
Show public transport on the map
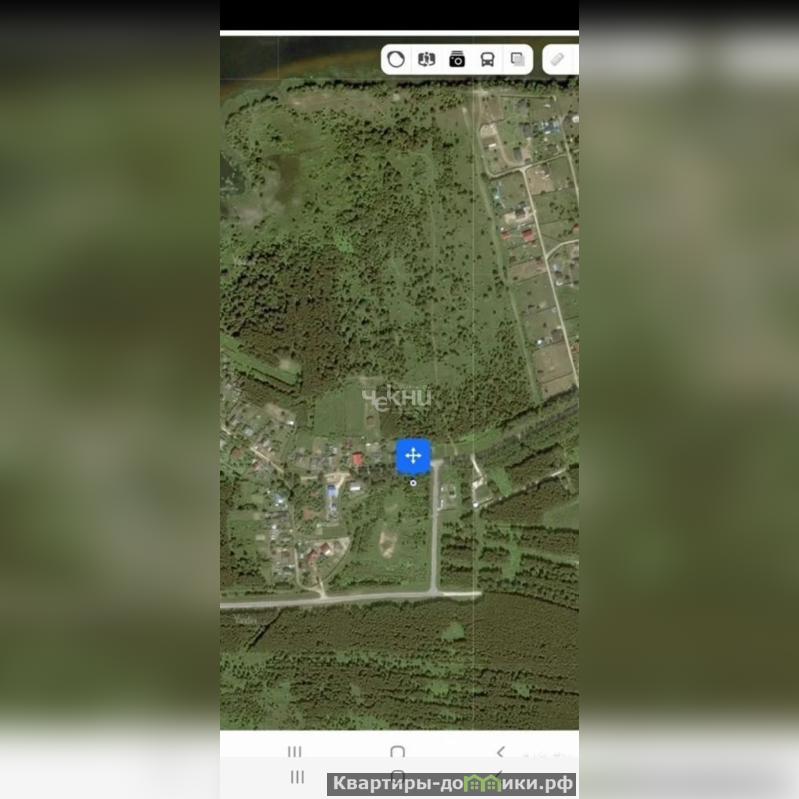pyautogui.click(x=487, y=59)
